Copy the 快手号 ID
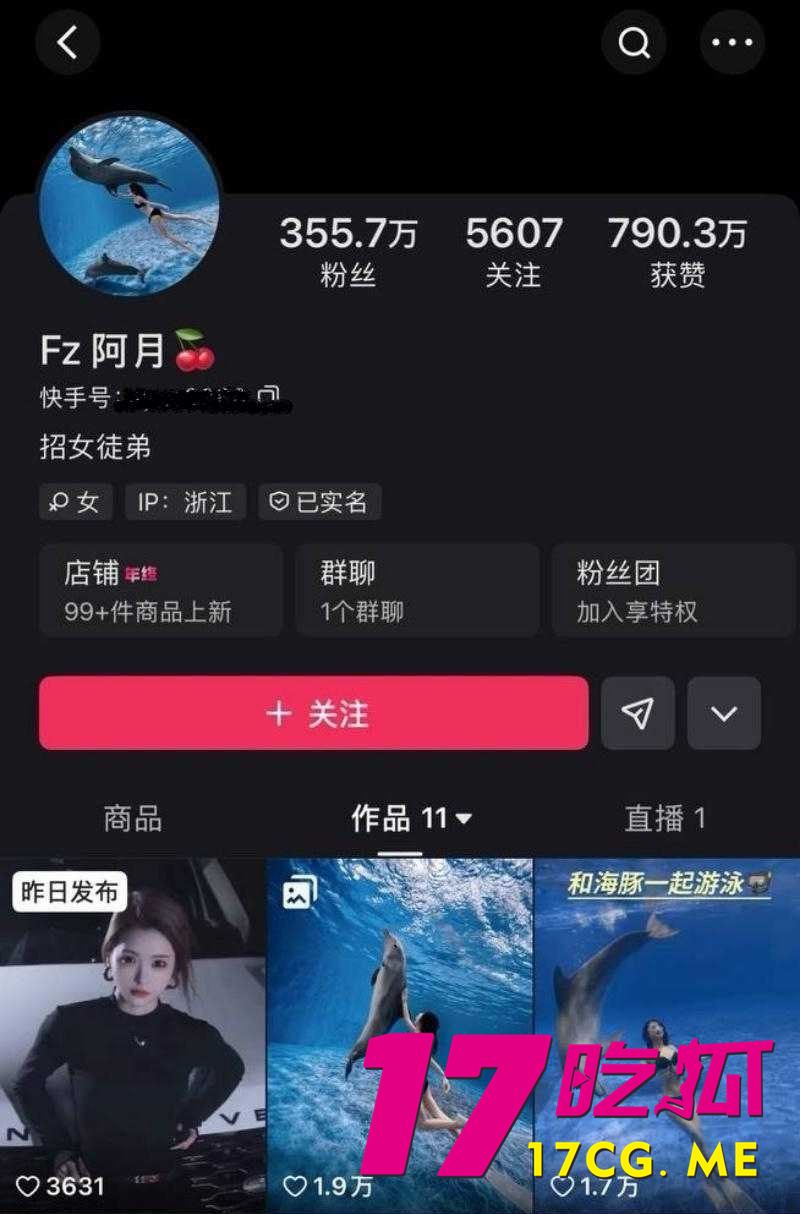Image resolution: width=800 pixels, height=1214 pixels. [268, 397]
